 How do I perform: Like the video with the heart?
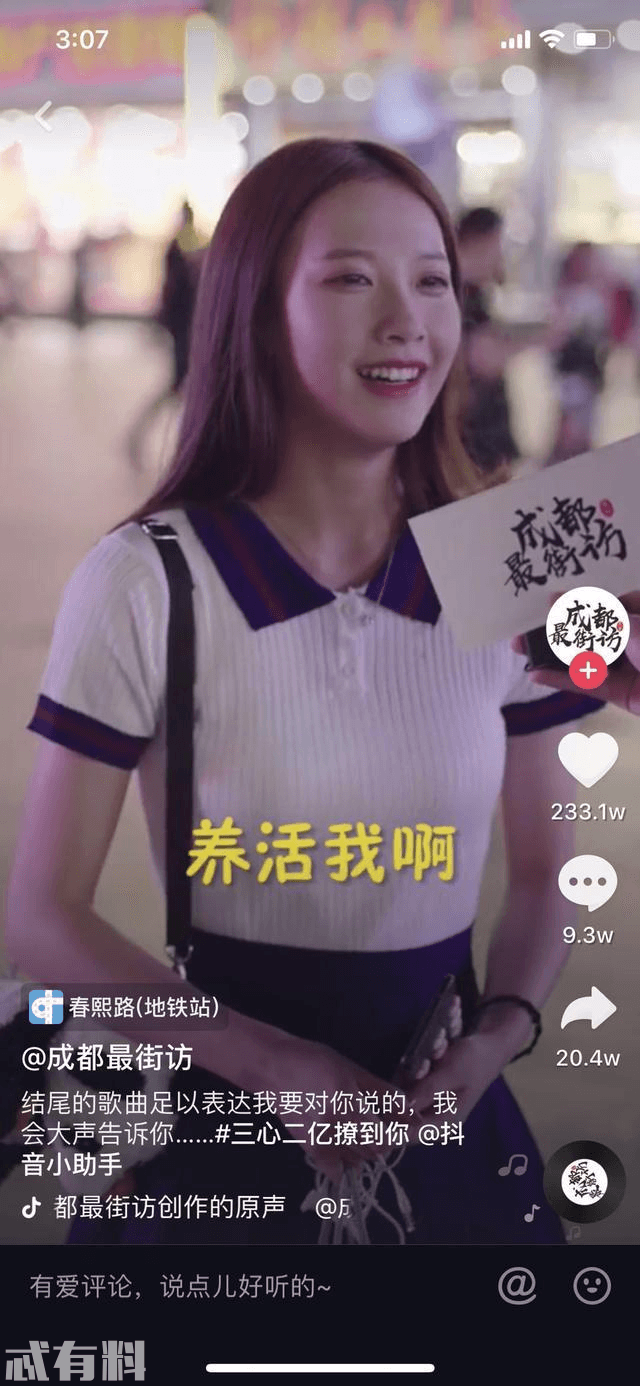pyautogui.click(x=587, y=760)
